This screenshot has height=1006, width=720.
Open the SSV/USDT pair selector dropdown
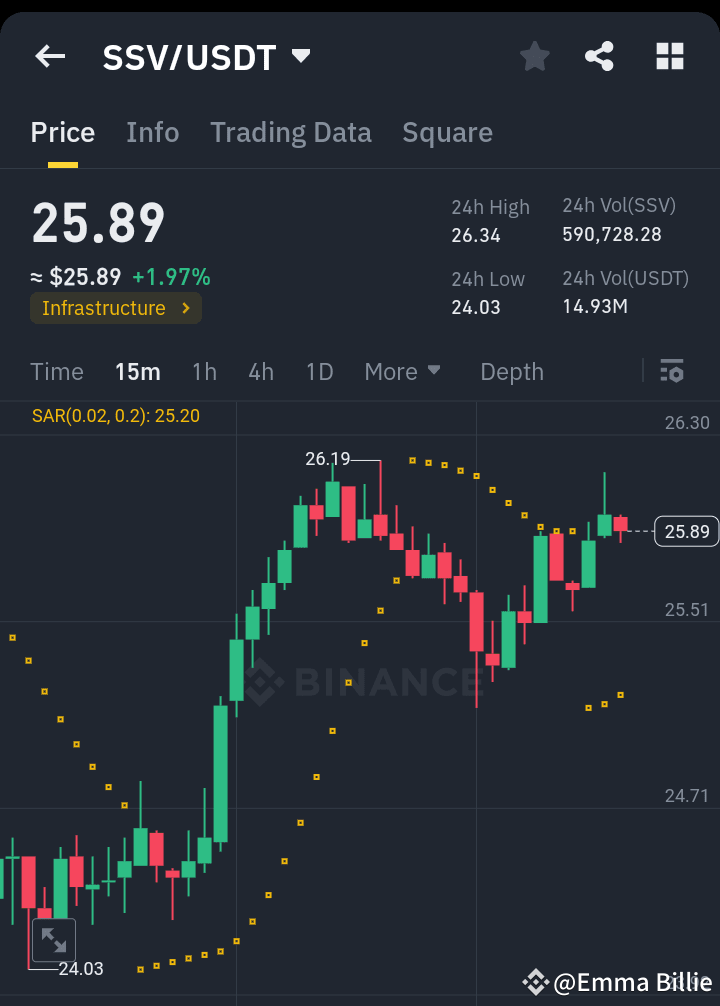point(300,57)
